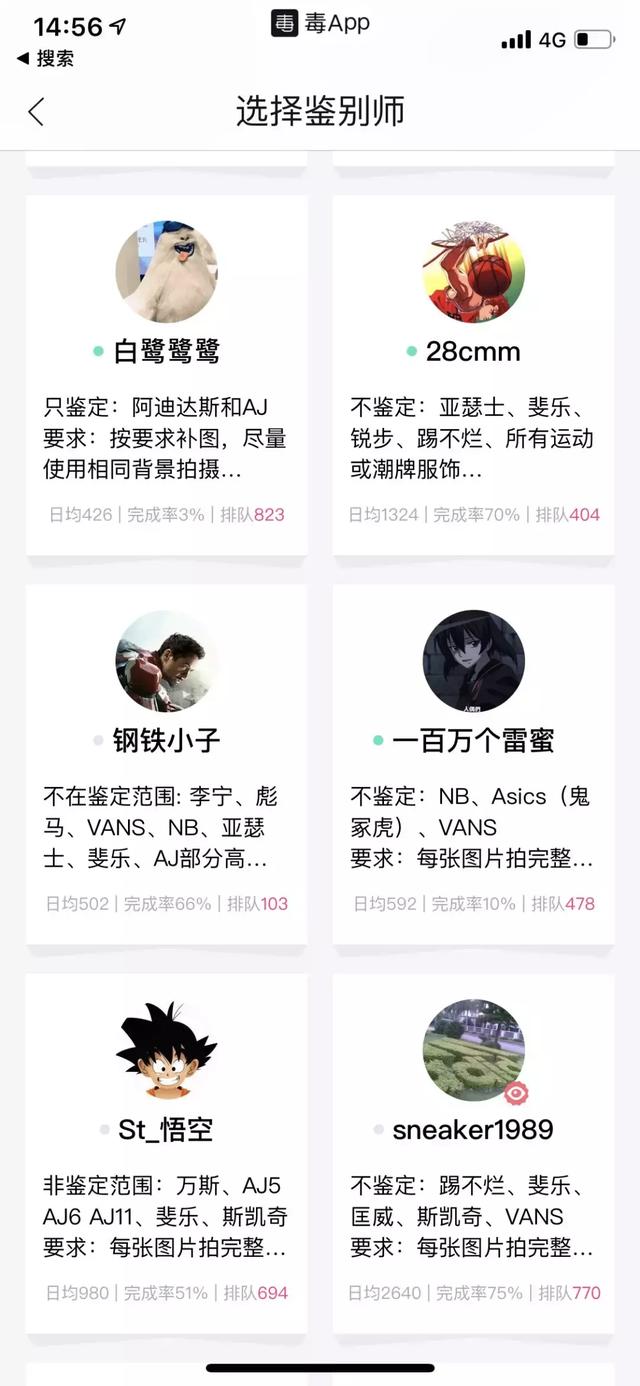Choose appraiser sneaker1989

[x=473, y=1154]
